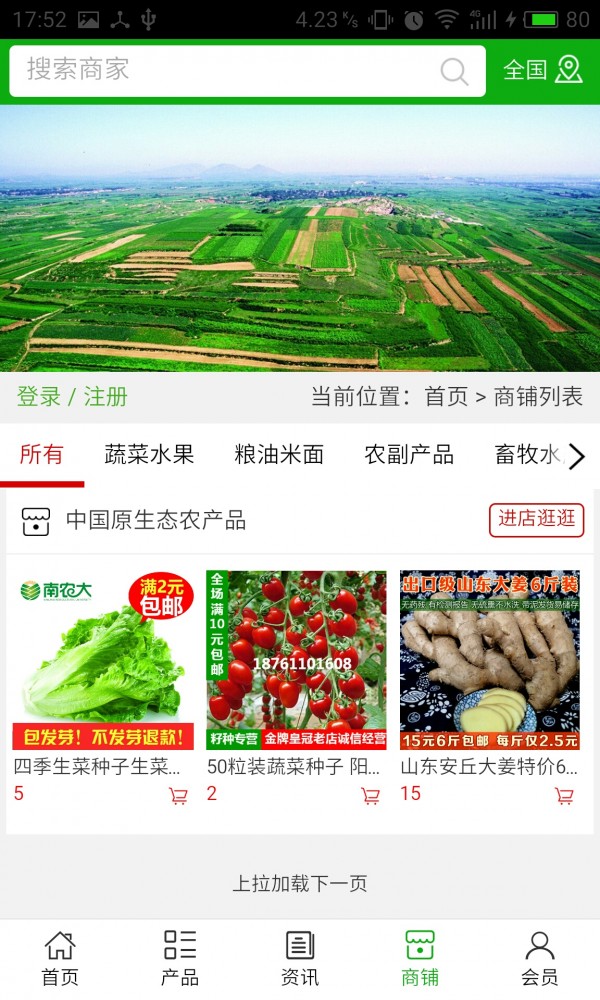
Task: Tap the magnifier search icon
Action: [x=454, y=71]
